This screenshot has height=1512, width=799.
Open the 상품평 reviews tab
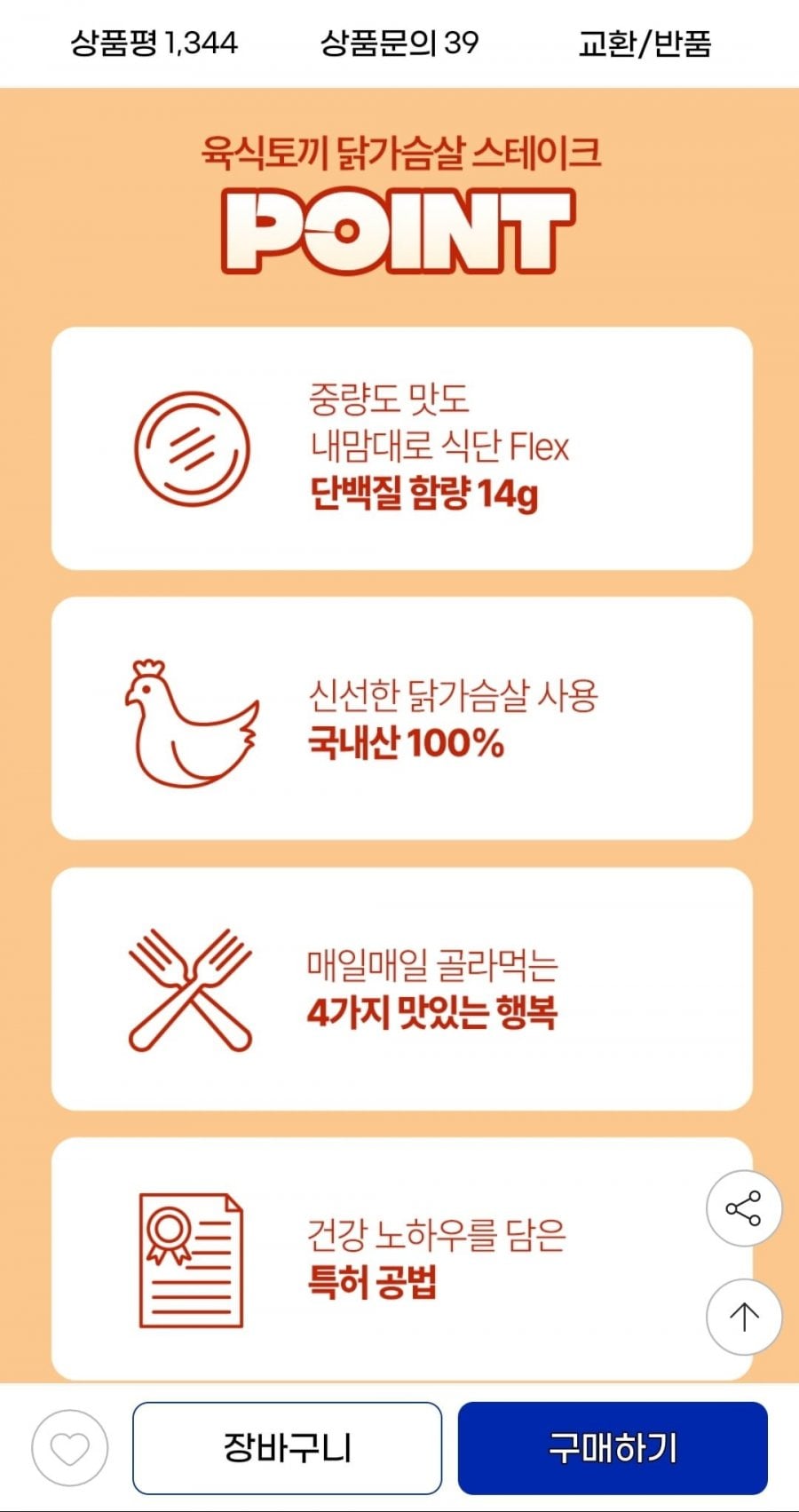[x=154, y=43]
